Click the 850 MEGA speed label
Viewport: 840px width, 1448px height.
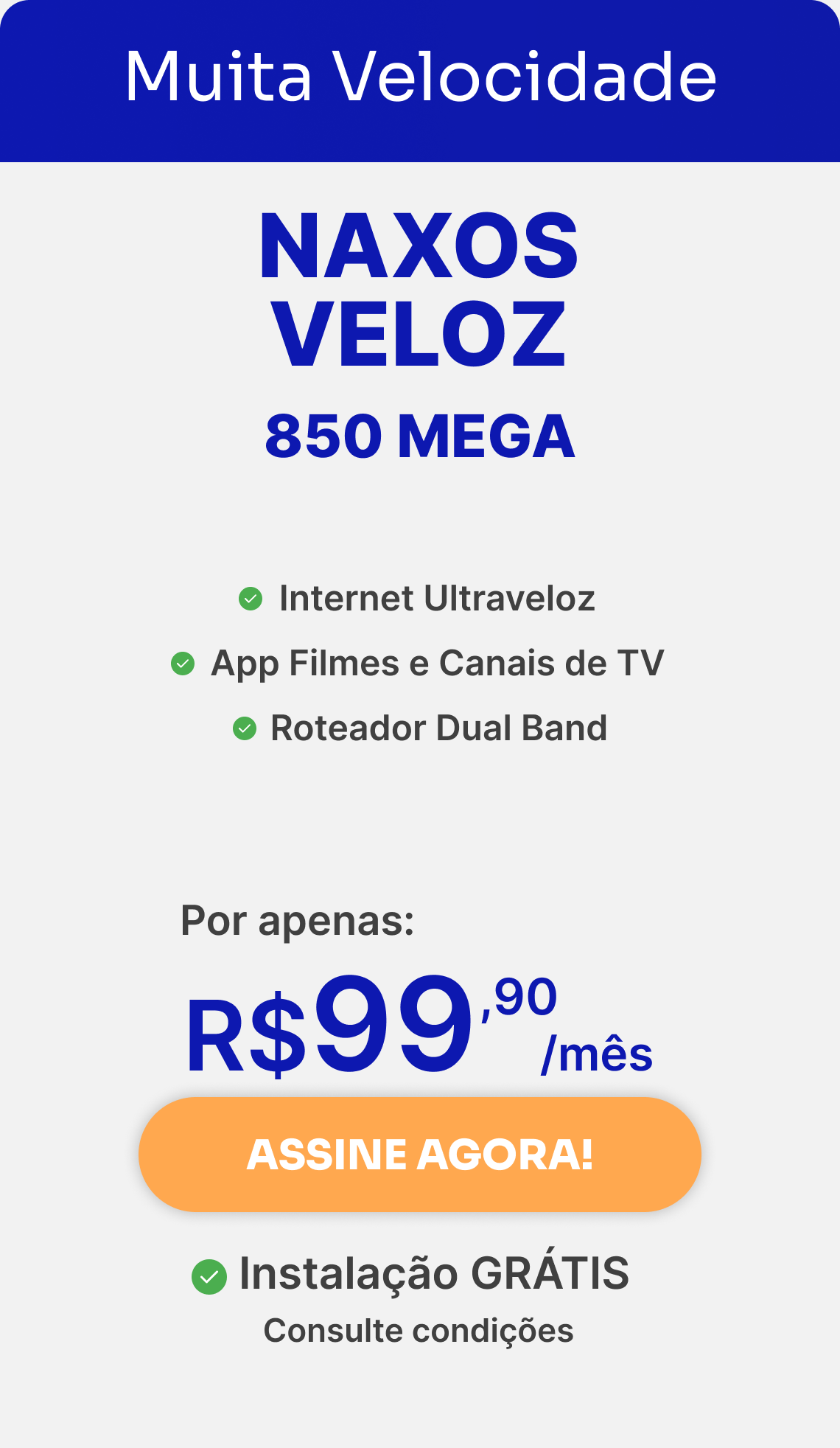coord(420,438)
